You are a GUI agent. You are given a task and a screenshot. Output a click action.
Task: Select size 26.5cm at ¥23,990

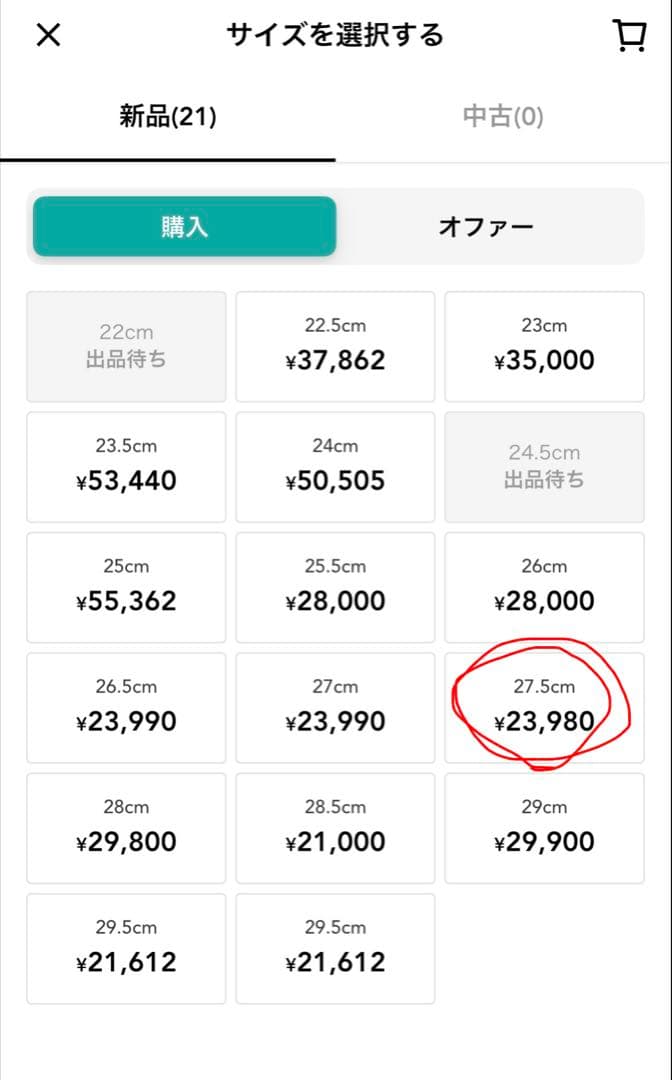click(126, 707)
